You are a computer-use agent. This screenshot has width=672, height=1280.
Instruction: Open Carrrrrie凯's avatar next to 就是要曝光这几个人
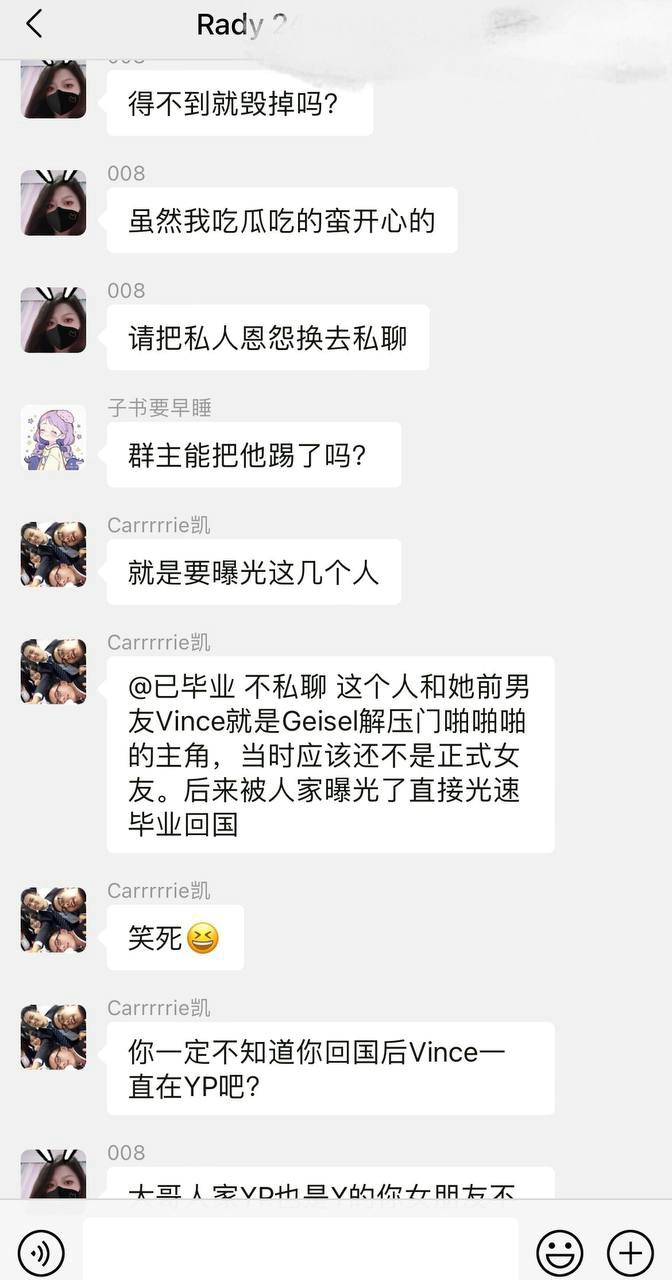click(x=53, y=554)
